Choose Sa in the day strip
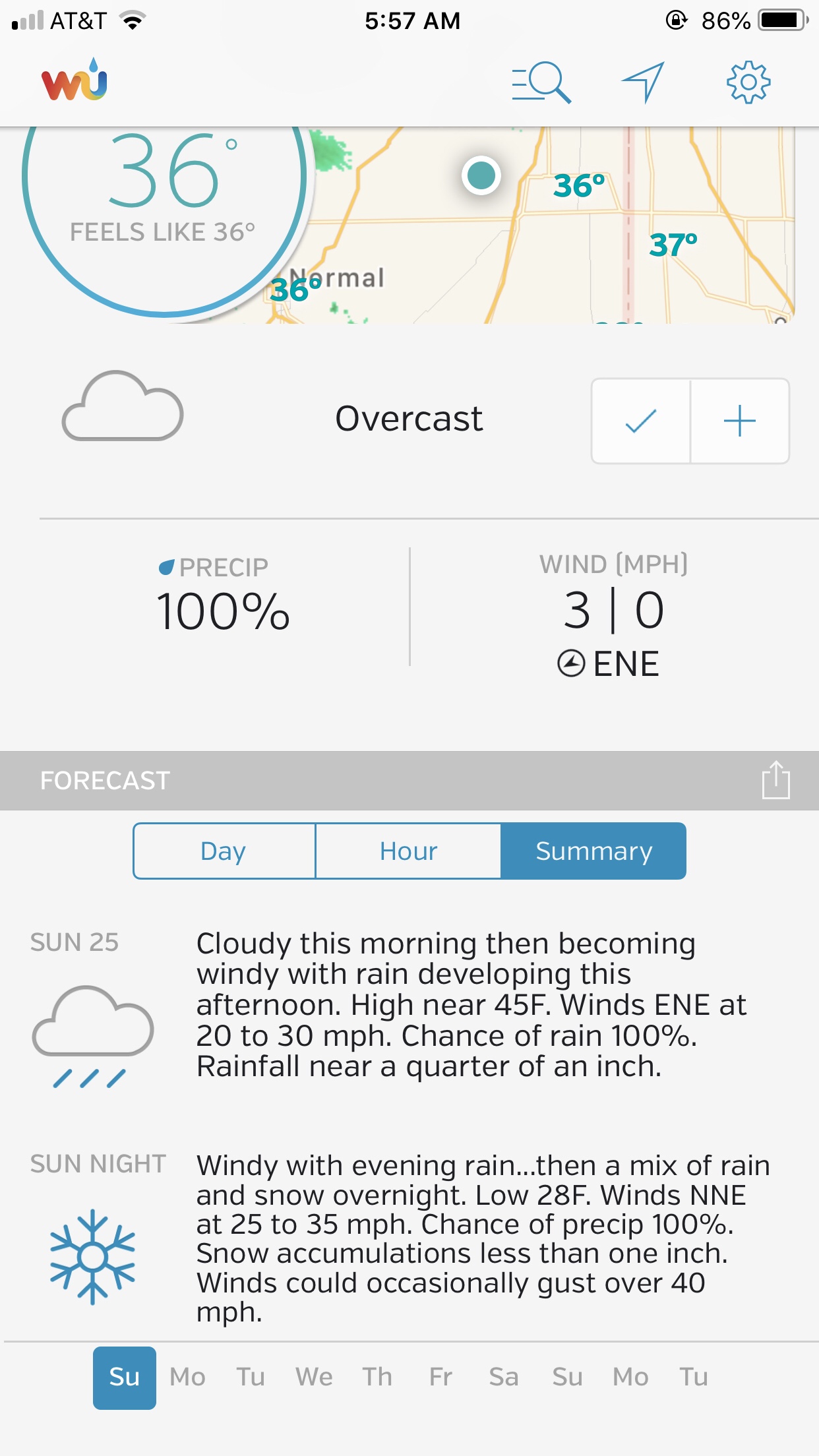Image resolution: width=819 pixels, height=1456 pixels. click(504, 1377)
